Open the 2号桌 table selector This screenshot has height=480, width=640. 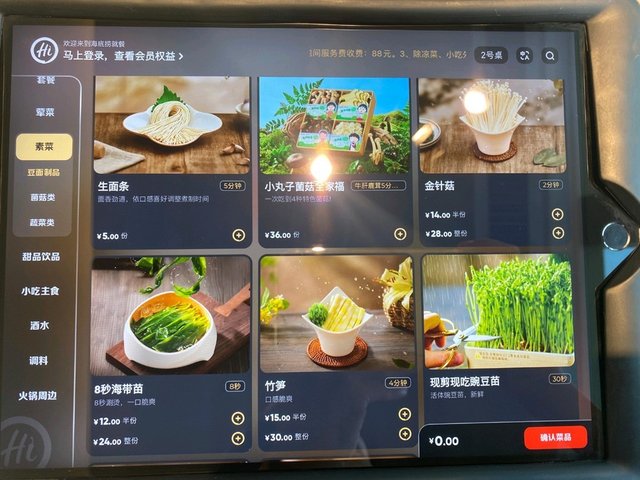[x=491, y=56]
